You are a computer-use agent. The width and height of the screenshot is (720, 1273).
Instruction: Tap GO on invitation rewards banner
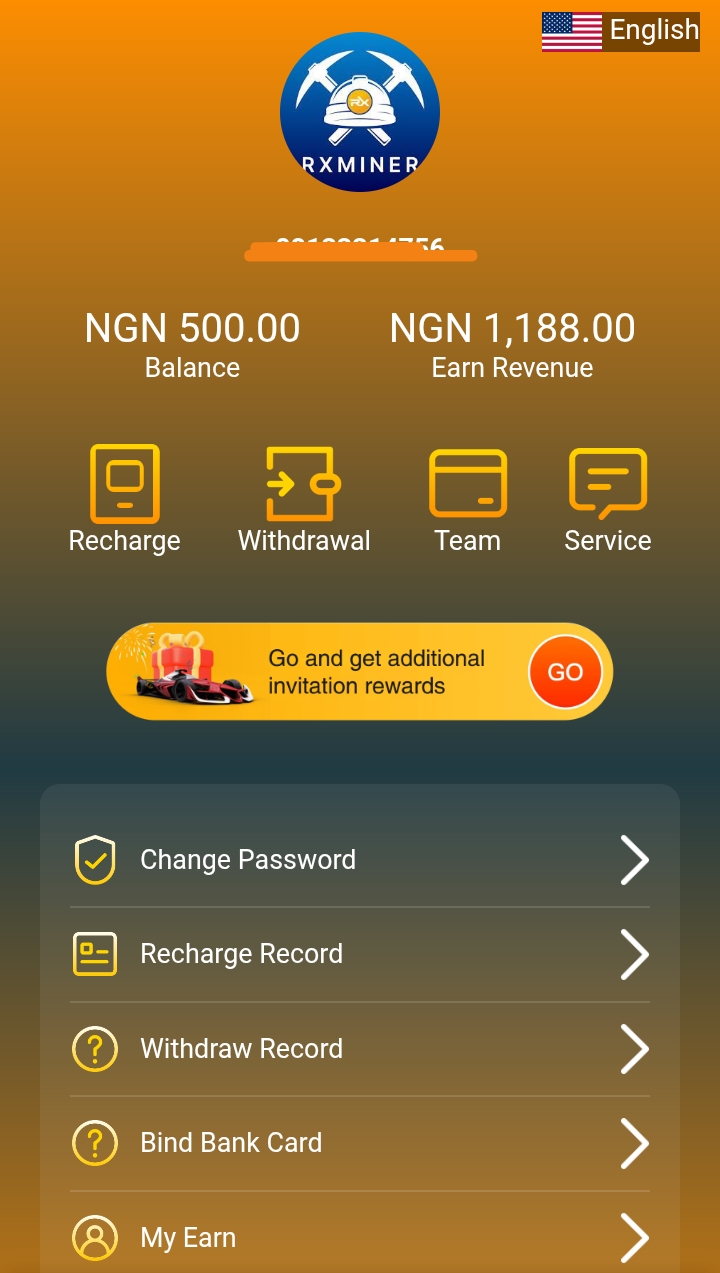(565, 672)
